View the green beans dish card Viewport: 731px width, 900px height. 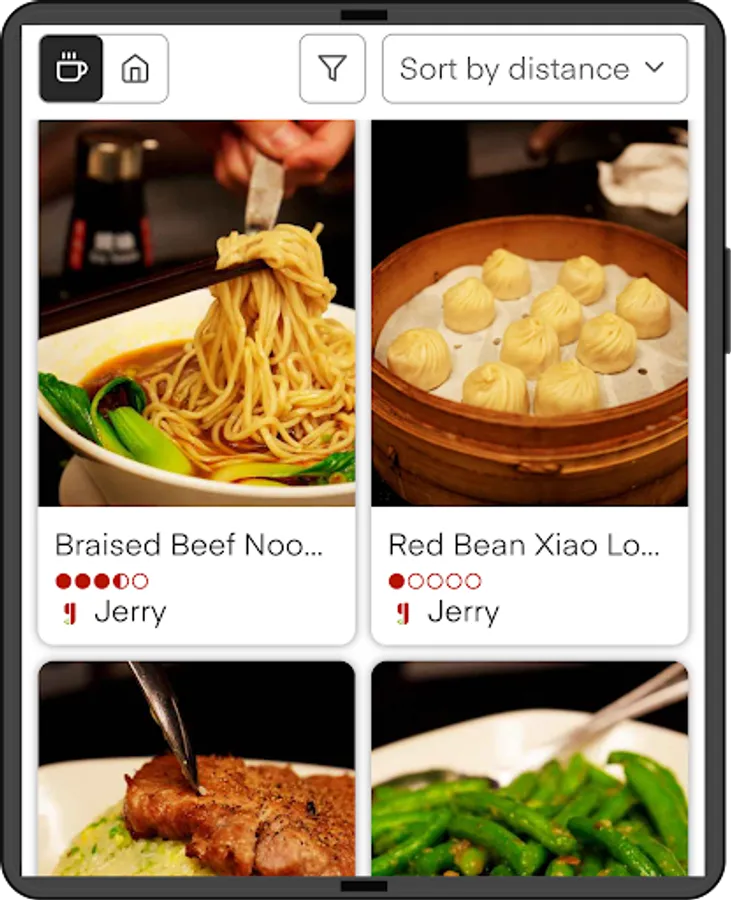529,768
